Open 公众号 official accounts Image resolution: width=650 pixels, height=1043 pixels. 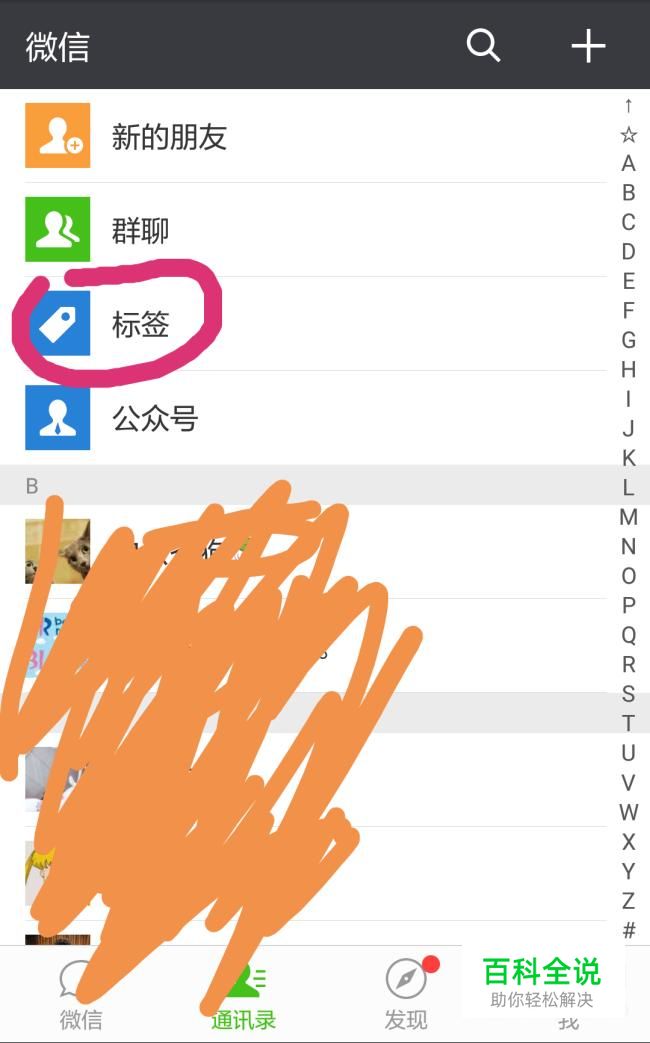(x=316, y=418)
